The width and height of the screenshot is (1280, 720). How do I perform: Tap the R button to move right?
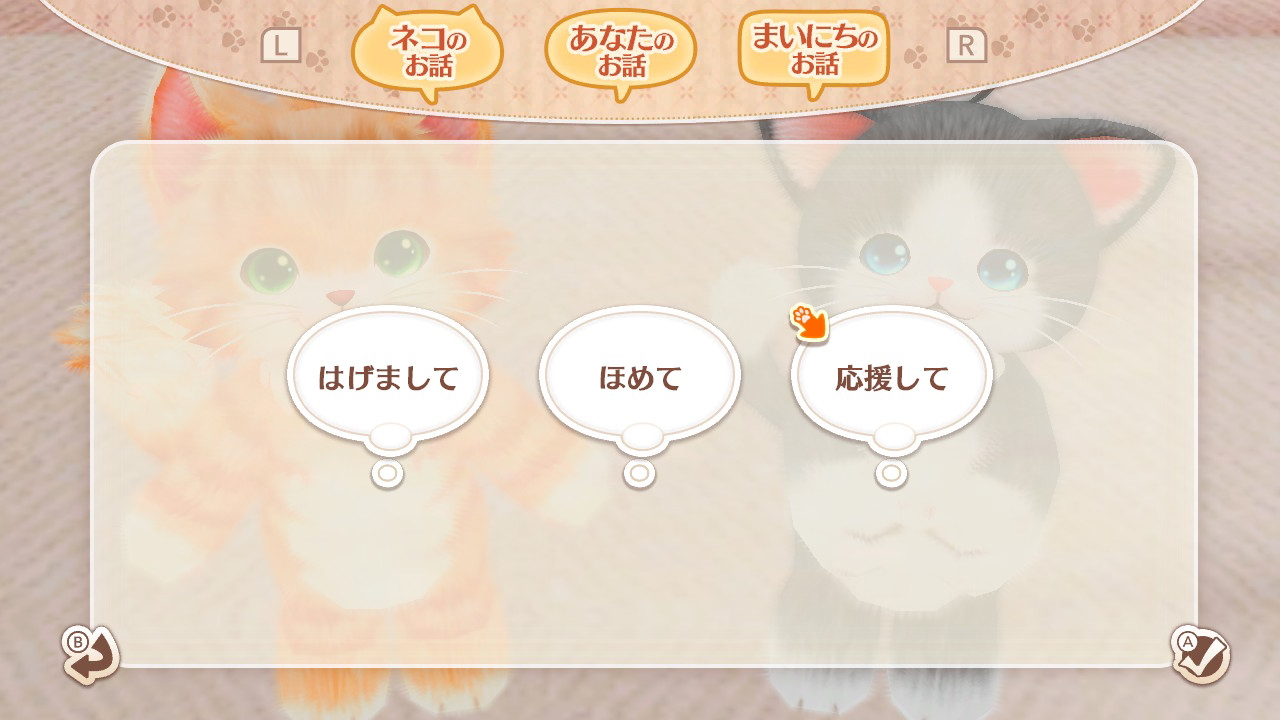(x=966, y=45)
